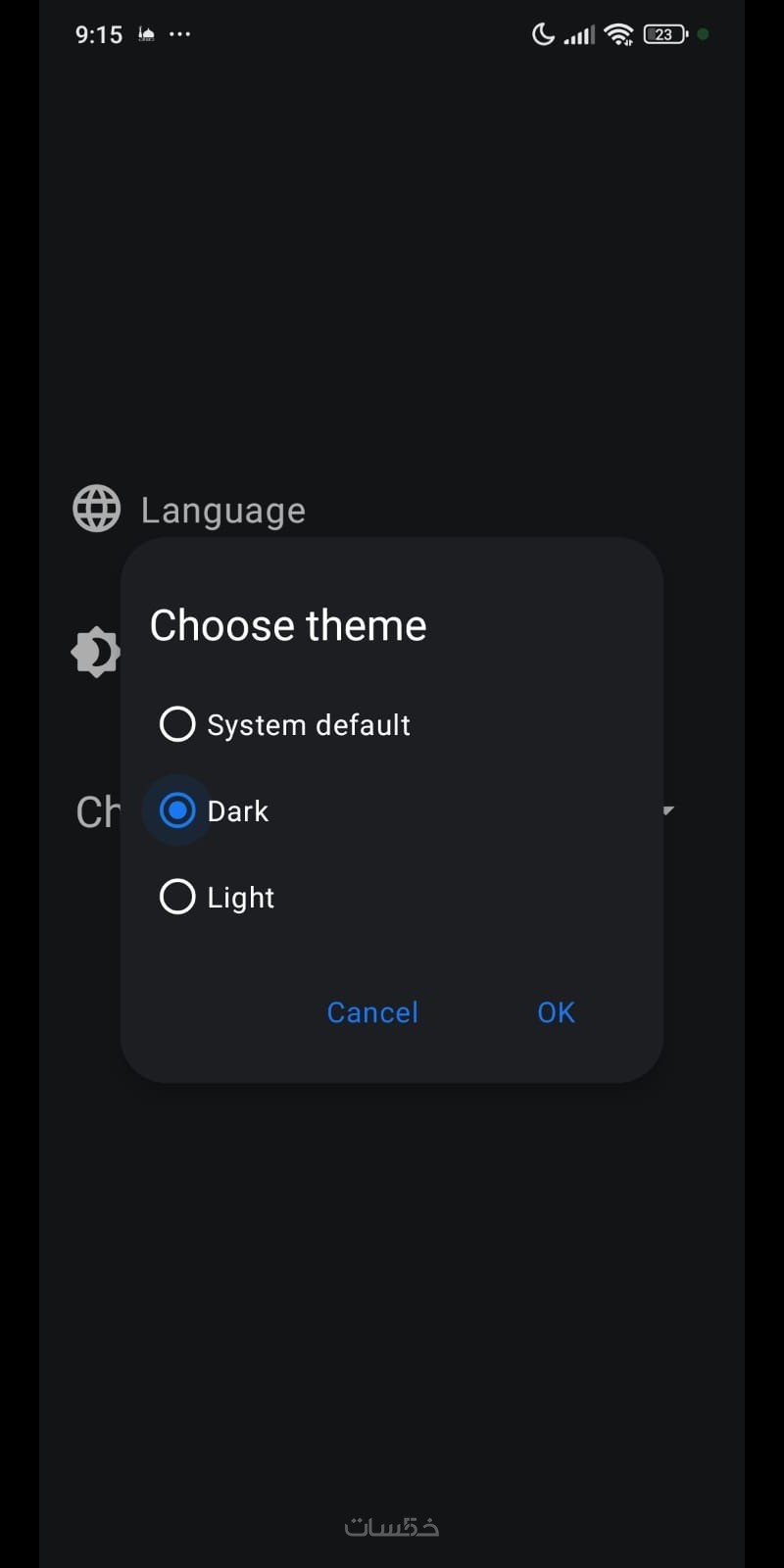
Task: Switch to the Light theme option
Action: [177, 897]
